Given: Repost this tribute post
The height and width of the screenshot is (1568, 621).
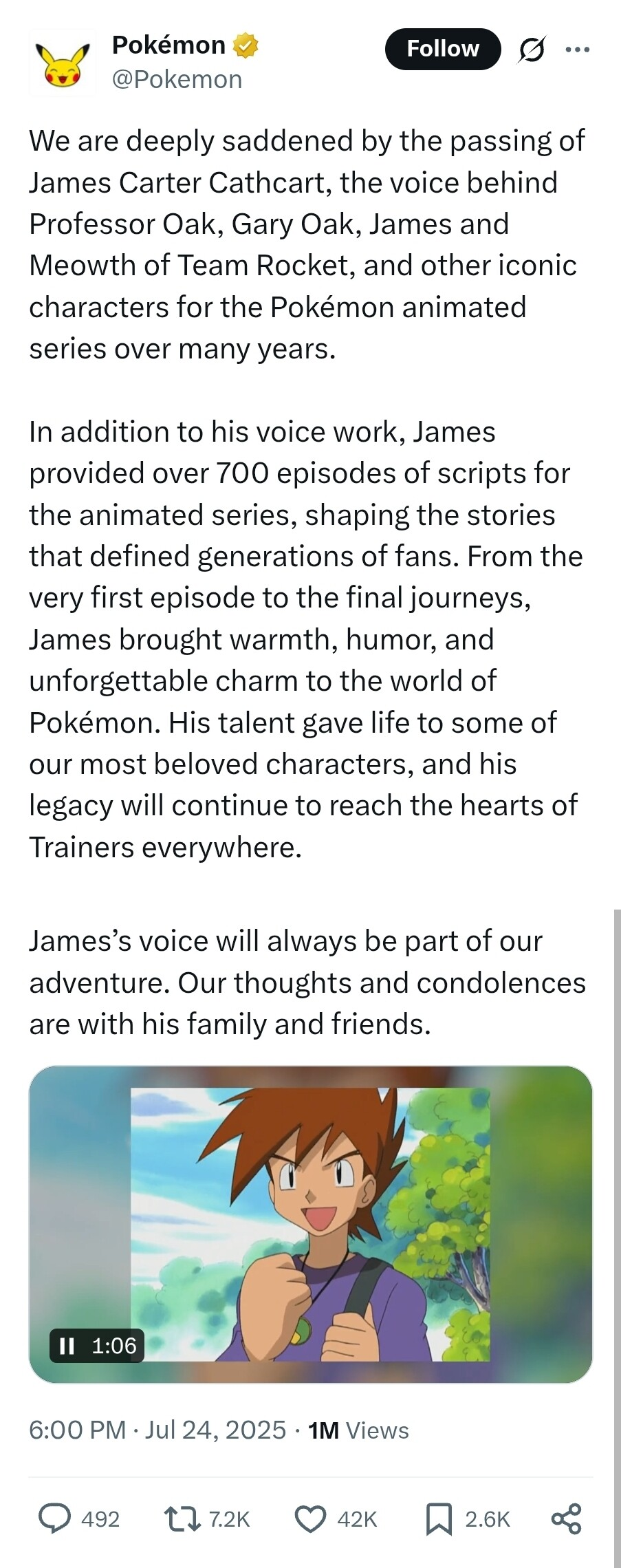Looking at the screenshot, I should (182, 1518).
